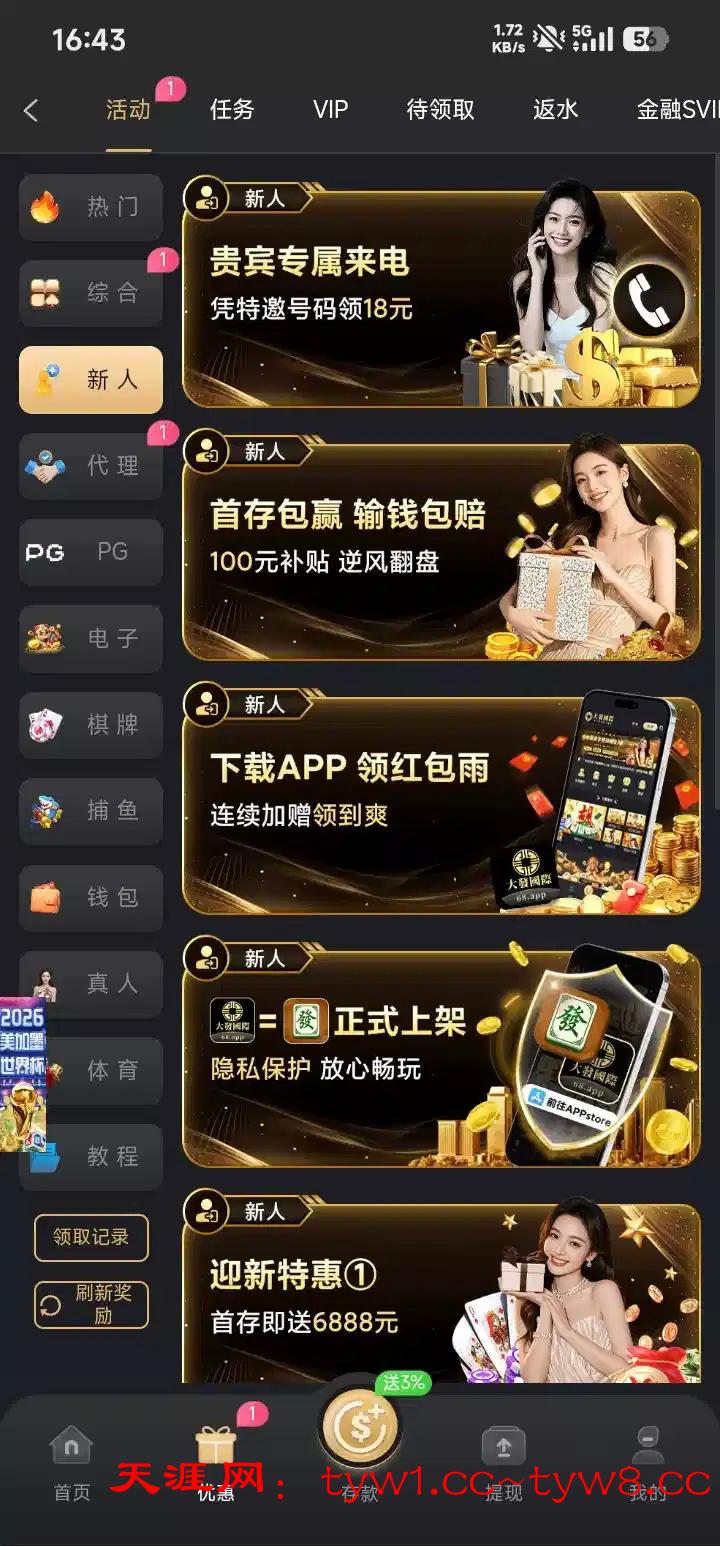This screenshot has width=720, height=1547.
Task: Select the PG category
Action: (x=91, y=552)
